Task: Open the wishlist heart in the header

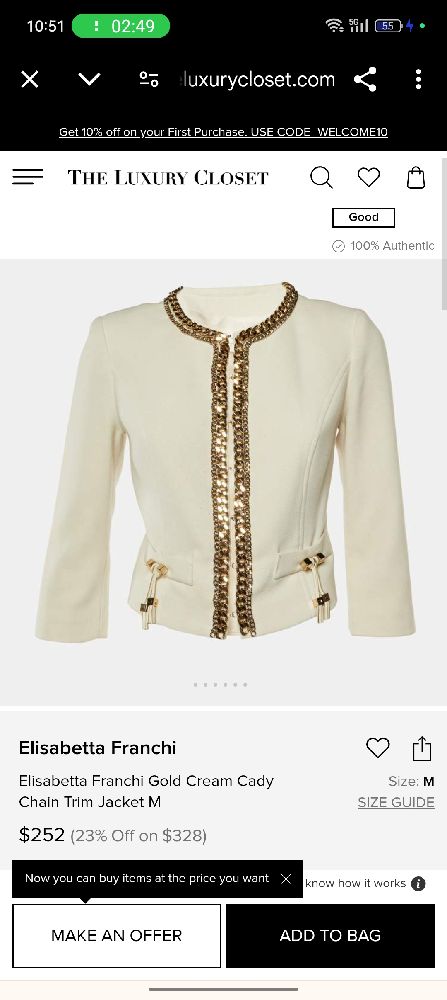Action: point(369,177)
